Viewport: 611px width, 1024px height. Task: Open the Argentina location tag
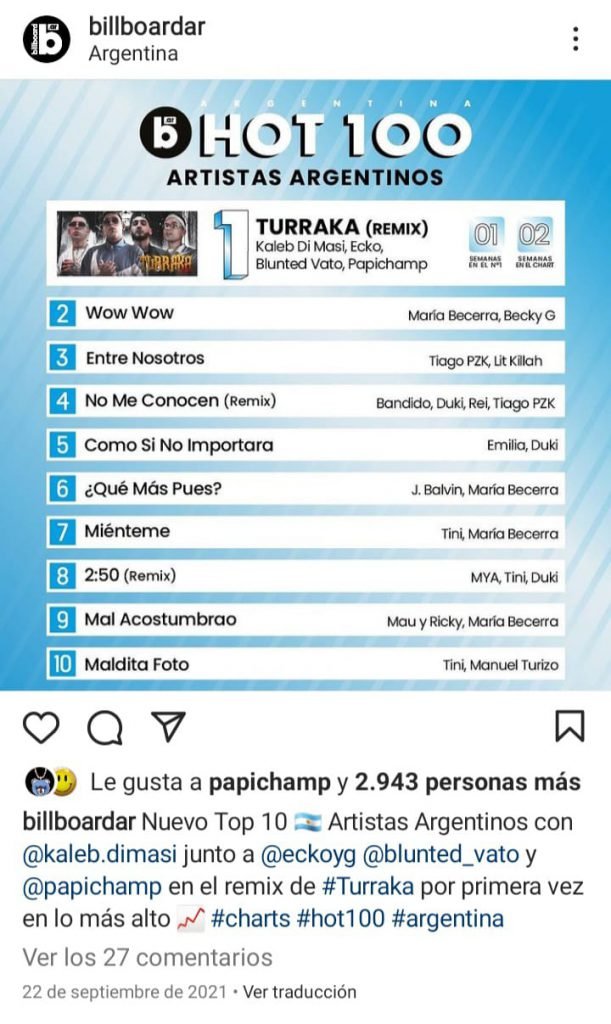(133, 54)
